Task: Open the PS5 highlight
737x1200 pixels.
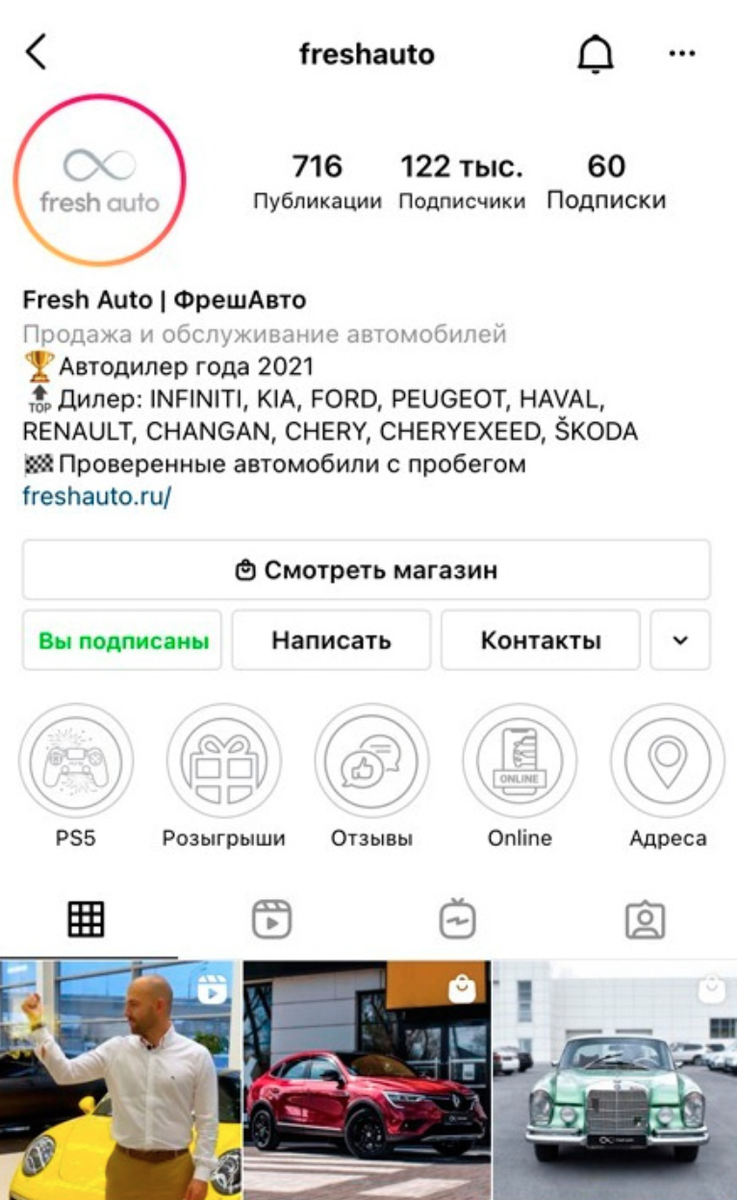Action: click(76, 761)
